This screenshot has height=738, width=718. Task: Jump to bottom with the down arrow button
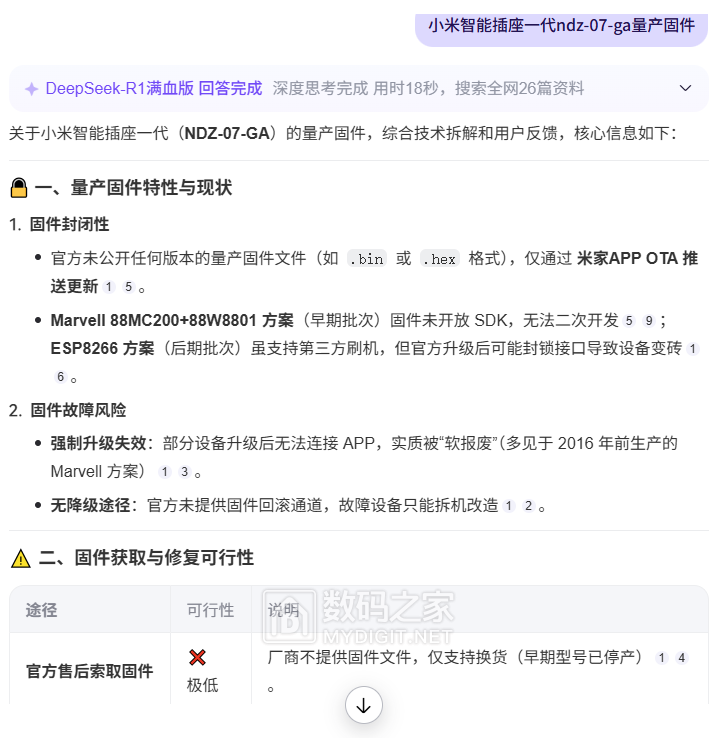(363, 706)
